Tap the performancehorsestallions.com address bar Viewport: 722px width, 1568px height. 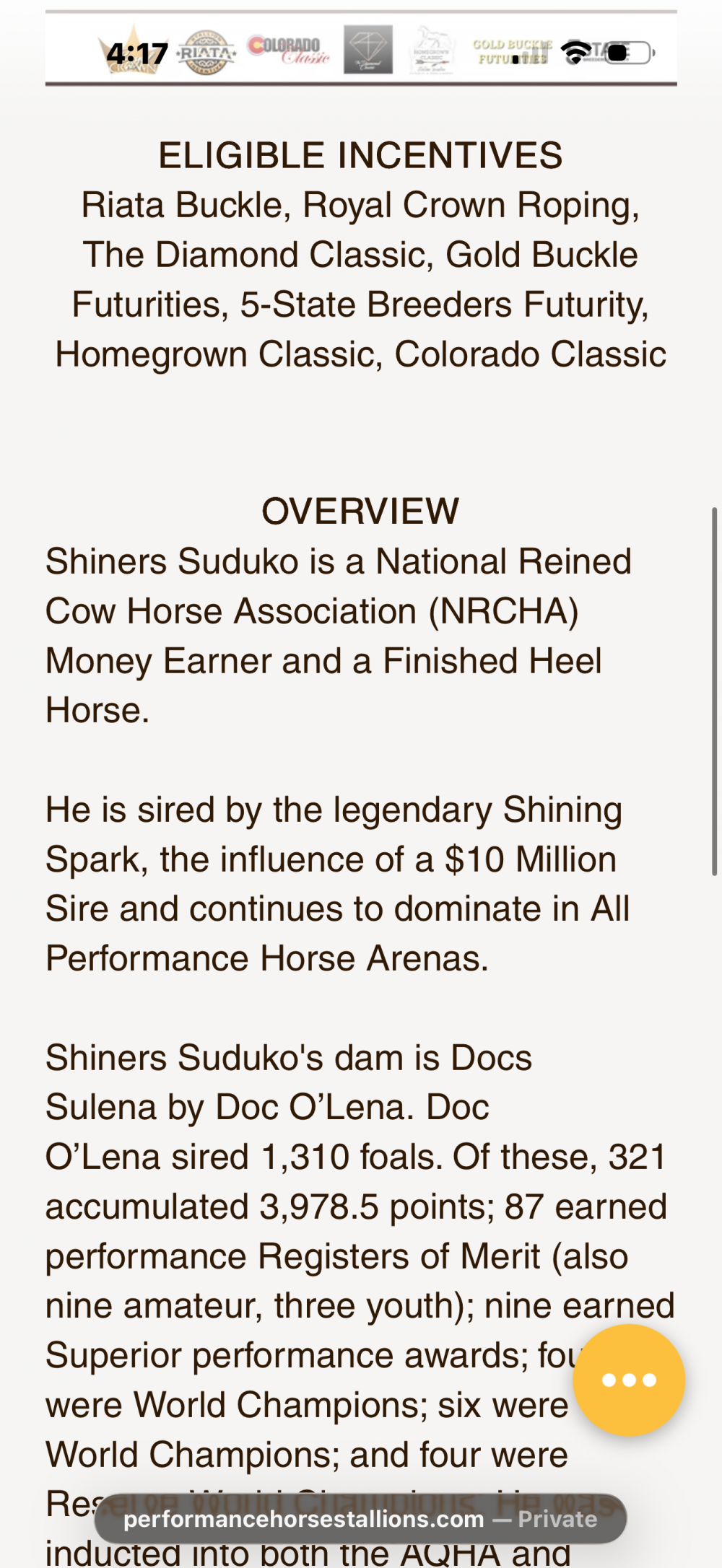pyautogui.click(x=360, y=1518)
